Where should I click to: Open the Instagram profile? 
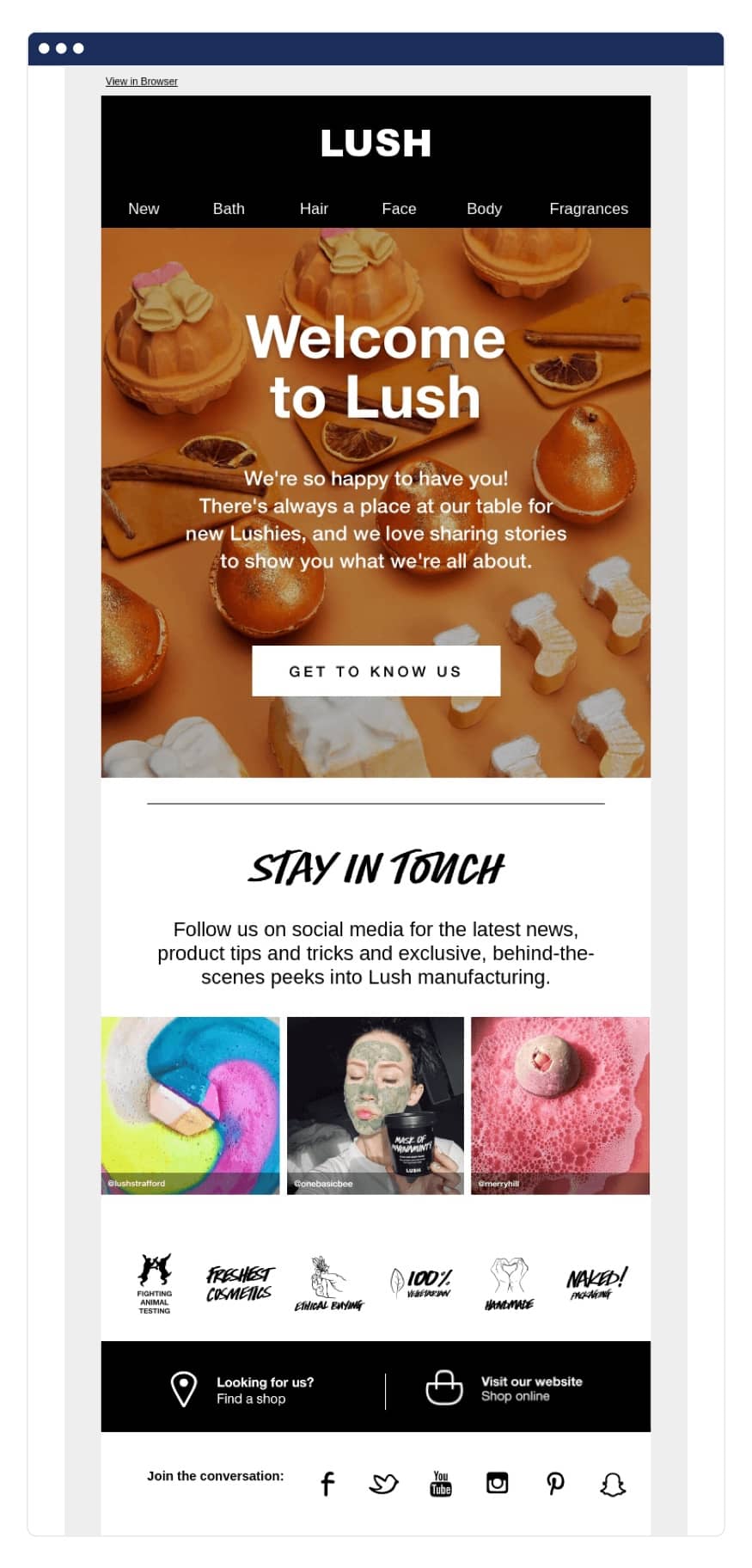click(498, 1484)
